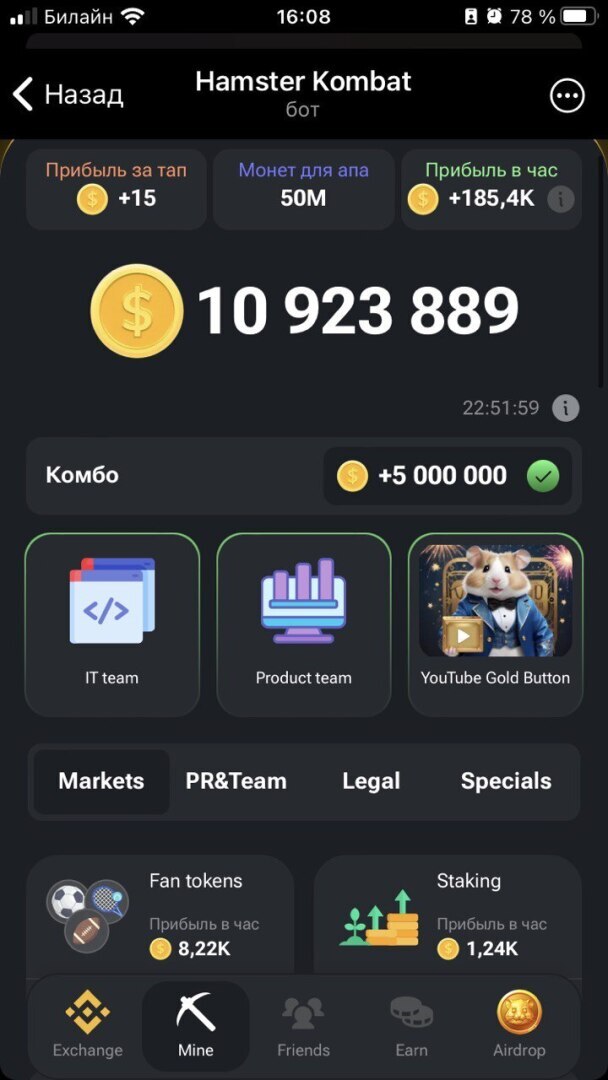The height and width of the screenshot is (1080, 608).
Task: Switch to the PR&Team category
Action: [x=236, y=781]
